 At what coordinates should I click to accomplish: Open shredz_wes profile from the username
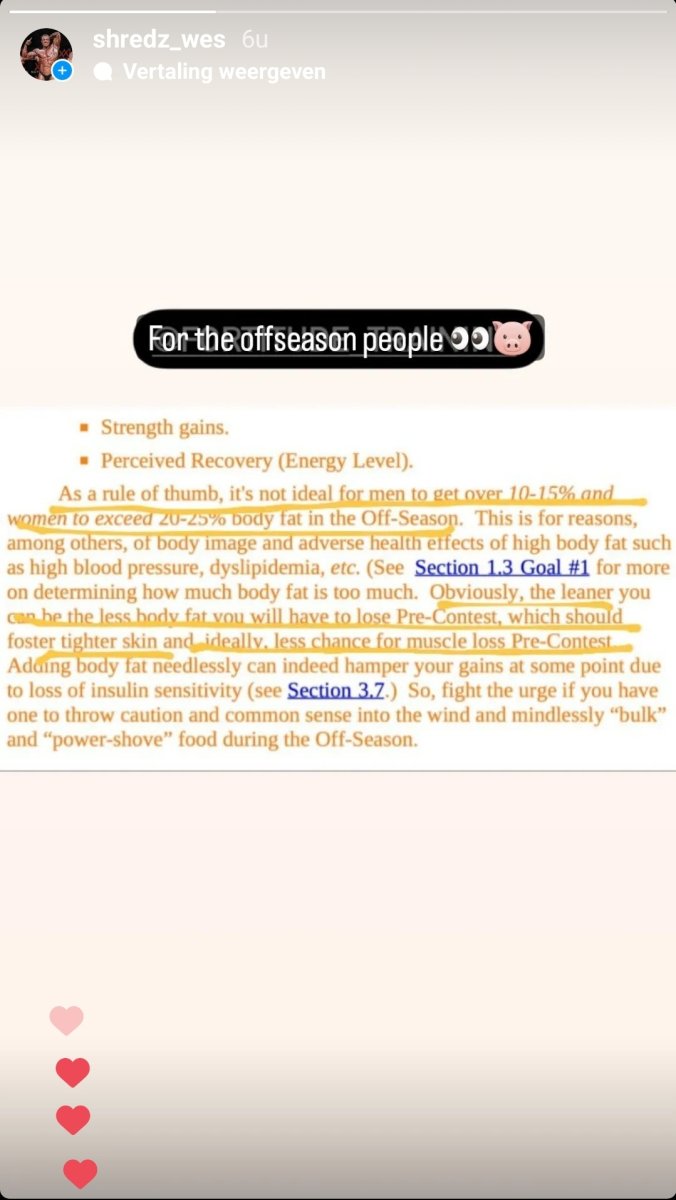(x=160, y=40)
